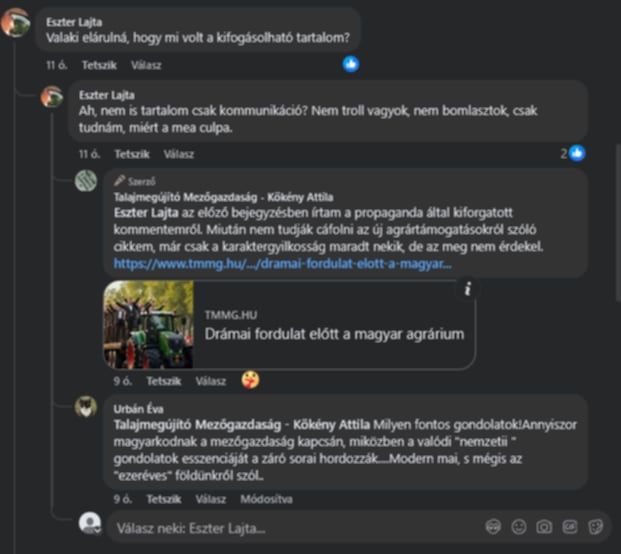Open the Drámai fordulat előtt article card
621x554 pixels.
click(334, 334)
